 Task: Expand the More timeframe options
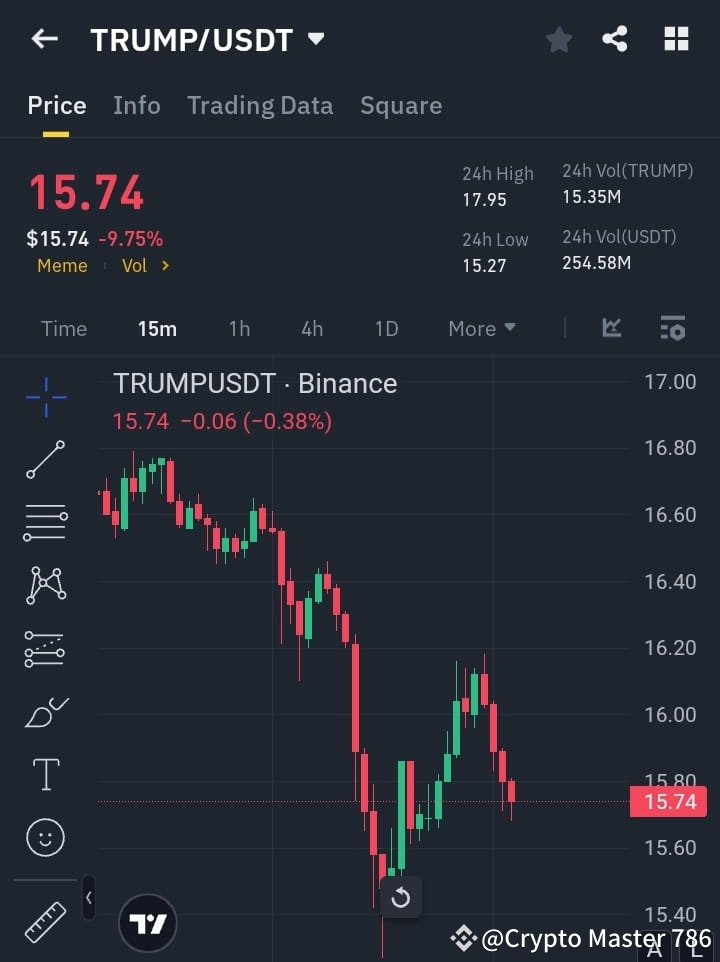pyautogui.click(x=481, y=328)
